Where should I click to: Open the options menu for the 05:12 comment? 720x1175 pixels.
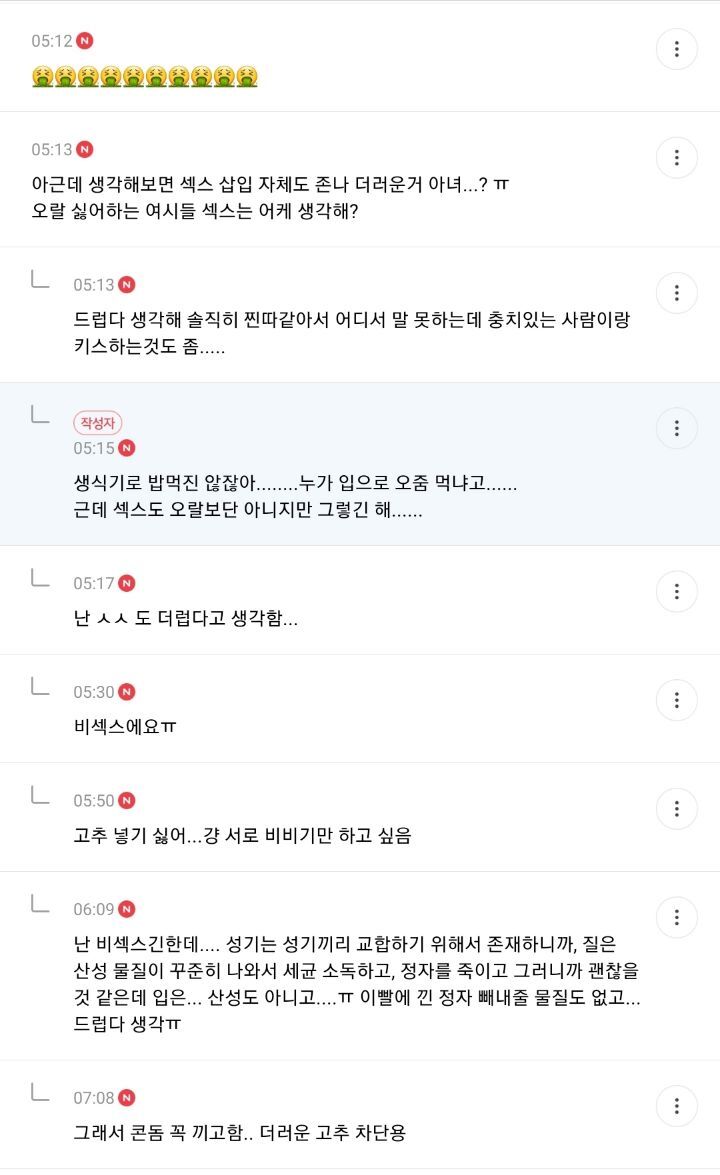[677, 49]
